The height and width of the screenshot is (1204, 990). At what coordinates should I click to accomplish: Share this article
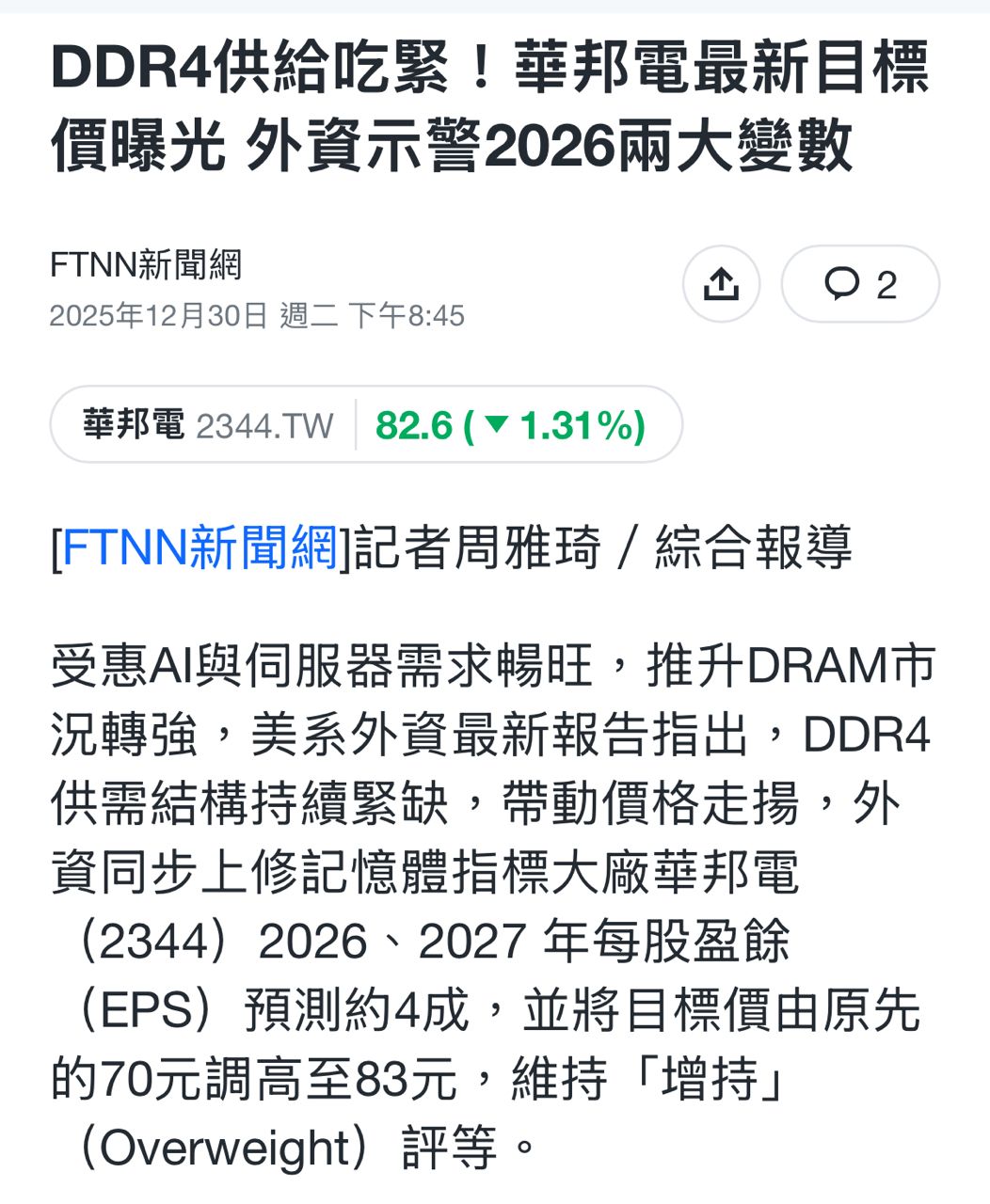tap(721, 284)
